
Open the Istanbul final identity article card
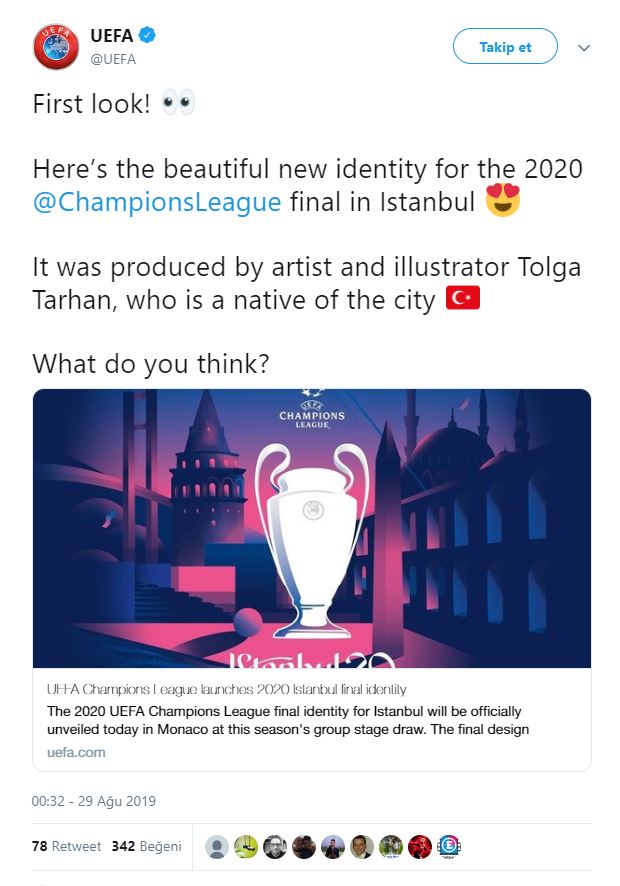[x=311, y=580]
